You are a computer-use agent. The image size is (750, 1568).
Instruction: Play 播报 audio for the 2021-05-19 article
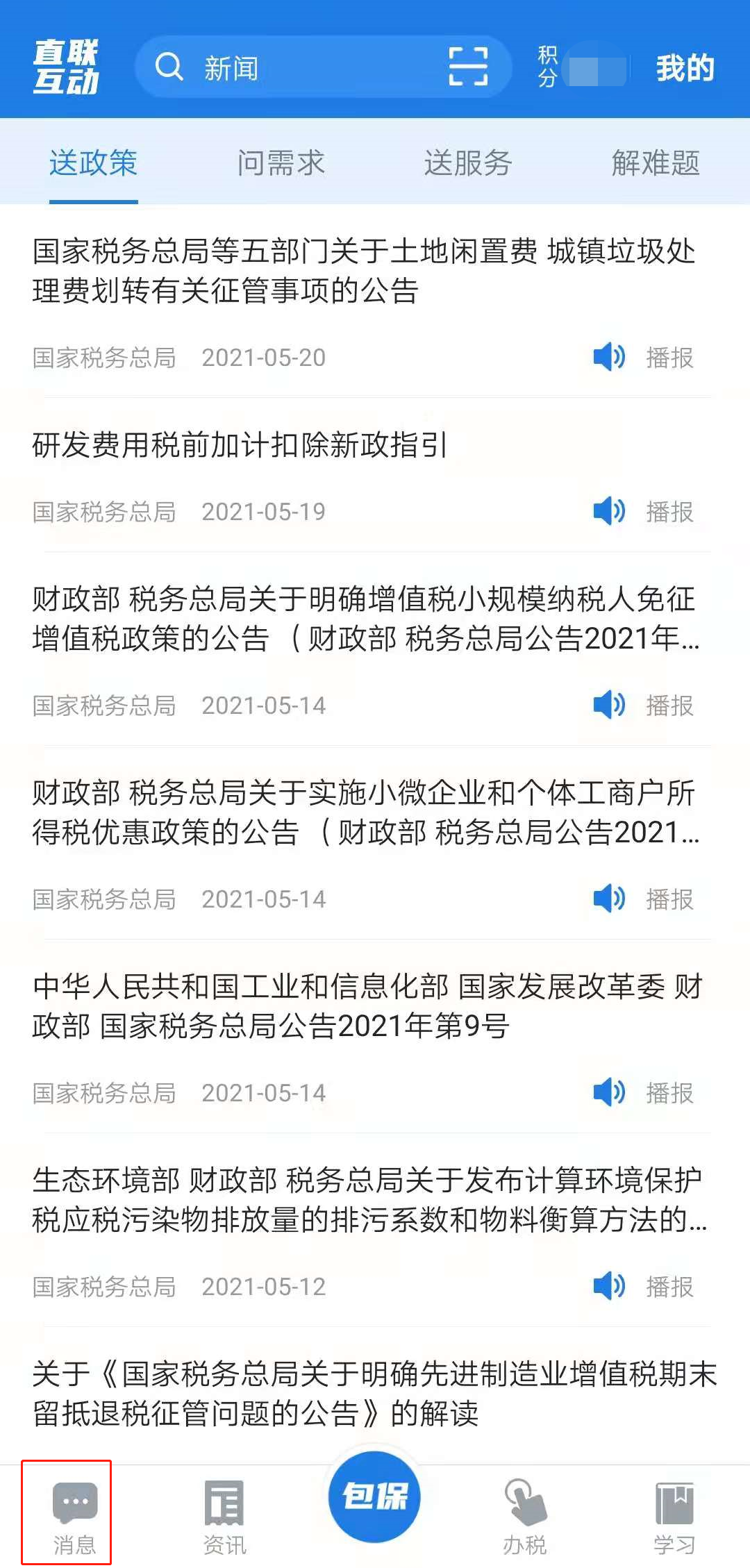coord(644,512)
